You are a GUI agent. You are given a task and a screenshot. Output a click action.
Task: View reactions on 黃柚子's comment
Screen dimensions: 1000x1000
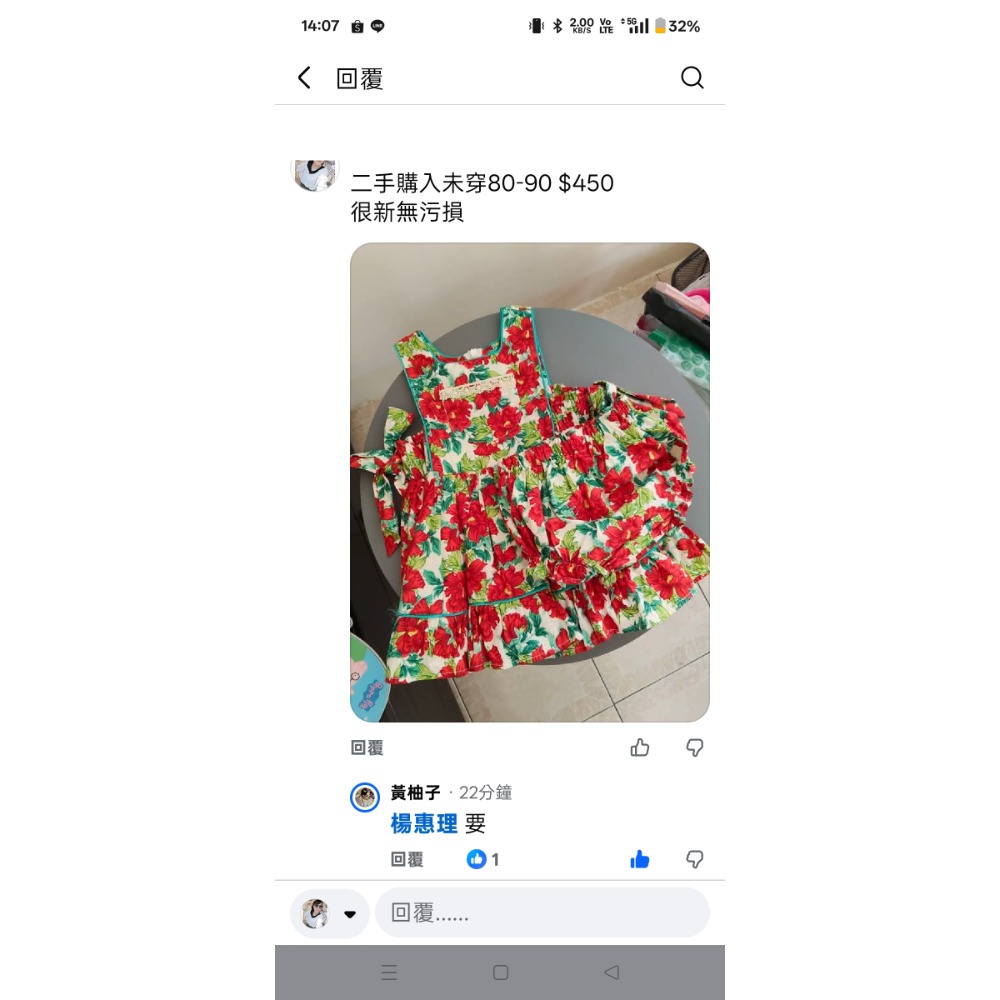[483, 860]
